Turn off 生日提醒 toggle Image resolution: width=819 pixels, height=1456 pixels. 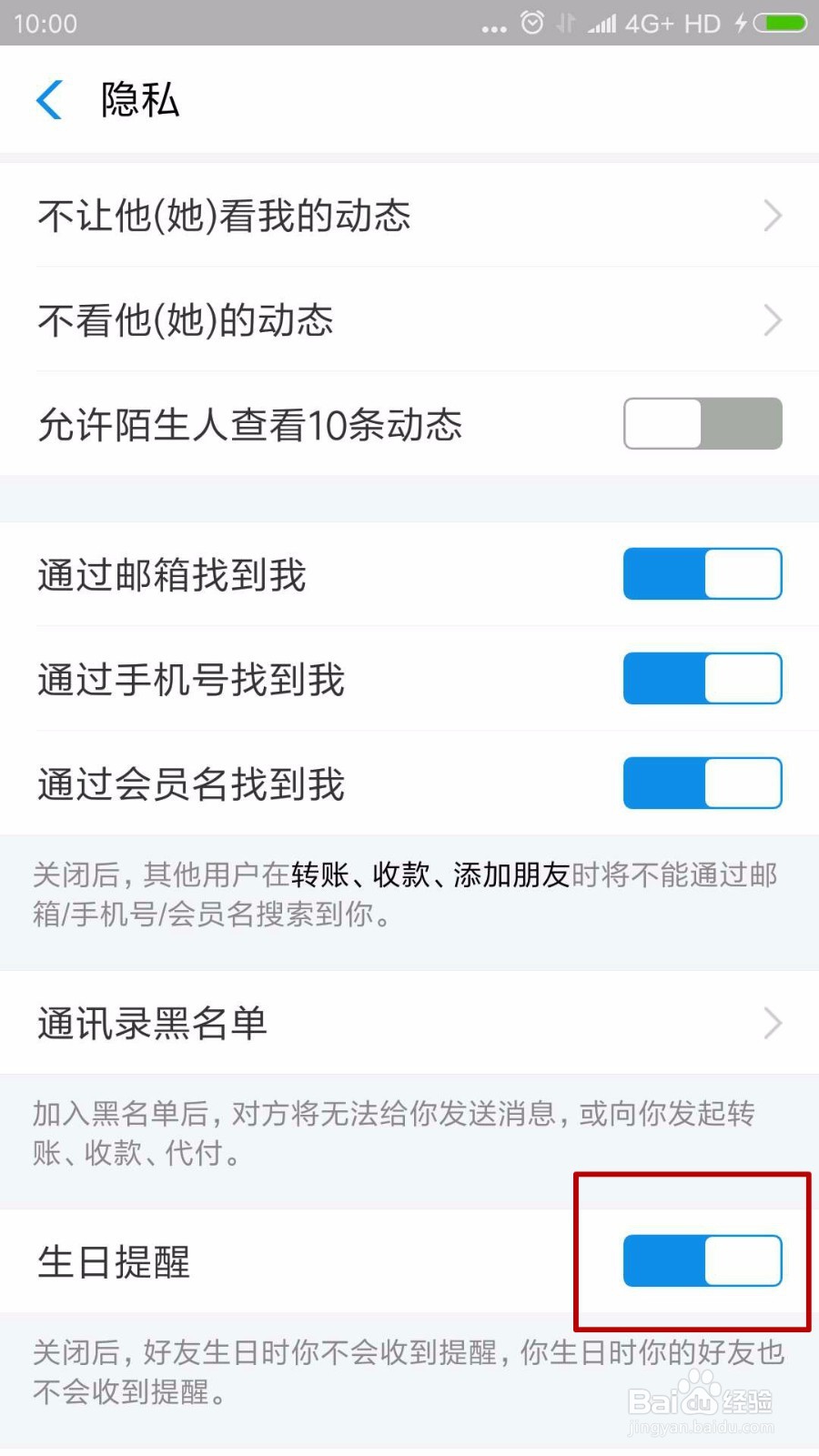[702, 1260]
